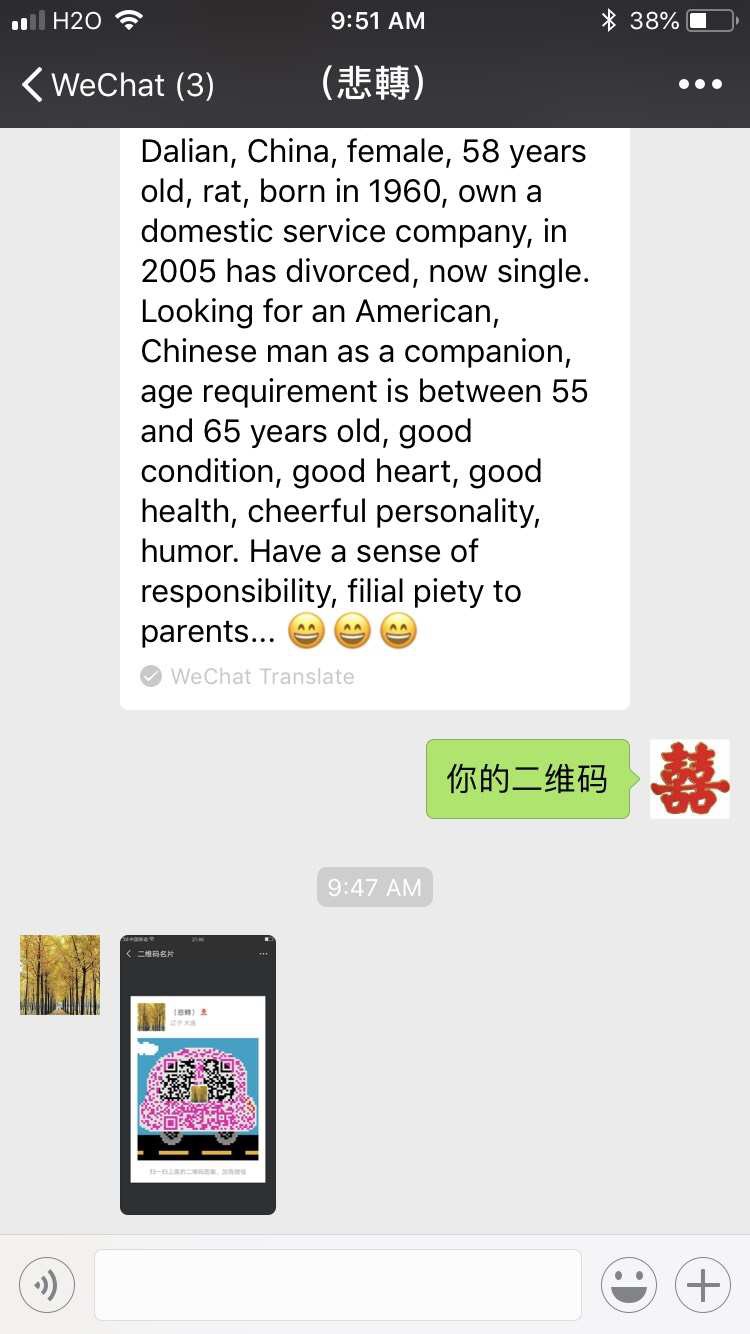Switch to voice message input
Screen dimensions: 750x1334
pyautogui.click(x=47, y=1285)
